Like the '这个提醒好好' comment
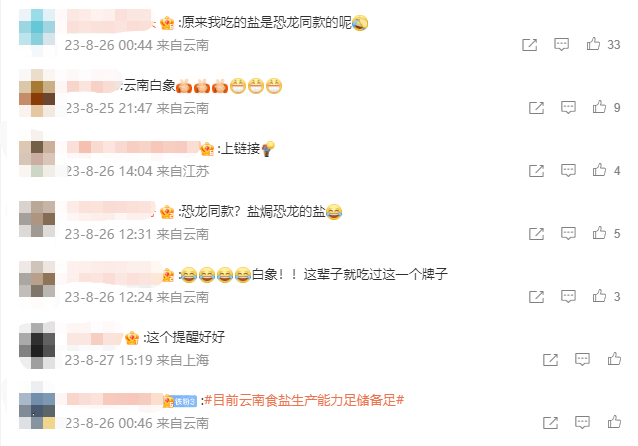Screen dimensions: 638x446 point(614,360)
